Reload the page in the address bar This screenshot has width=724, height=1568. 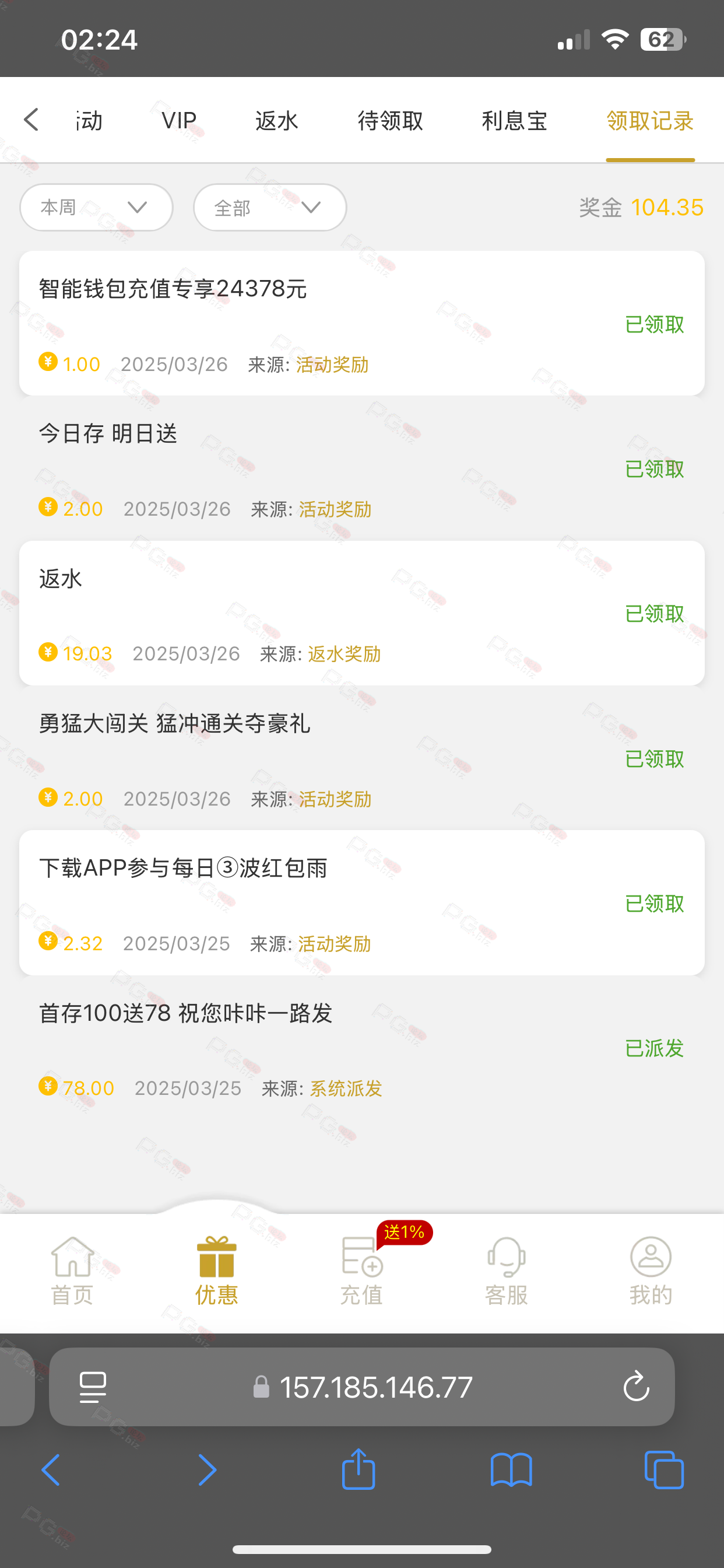coord(637,1387)
